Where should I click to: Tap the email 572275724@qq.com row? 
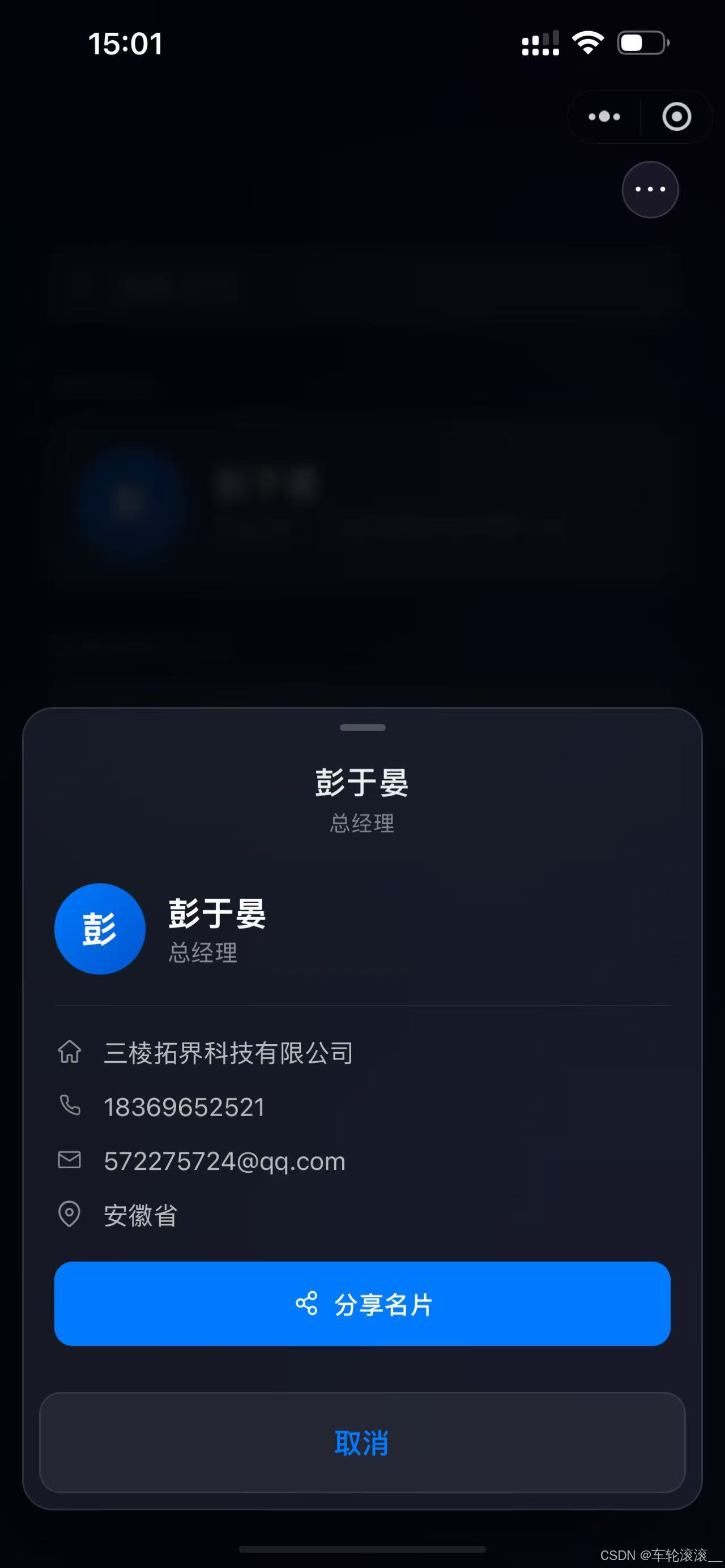224,1161
